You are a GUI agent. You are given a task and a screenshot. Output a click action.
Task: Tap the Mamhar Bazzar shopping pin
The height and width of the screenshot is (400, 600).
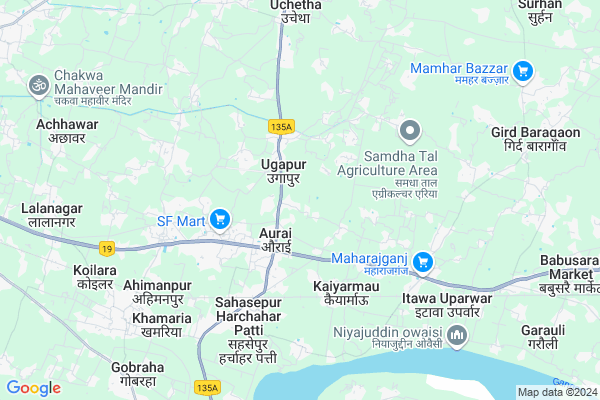(x=521, y=71)
